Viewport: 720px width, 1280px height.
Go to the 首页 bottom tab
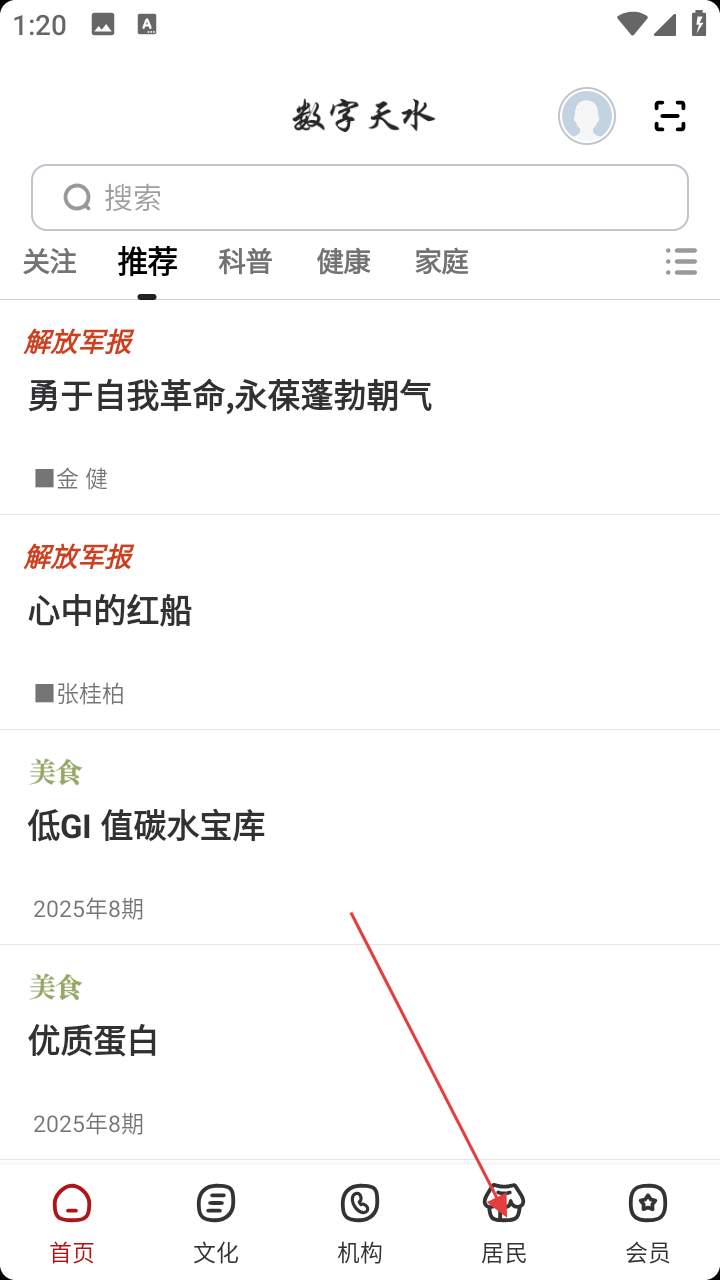(72, 1222)
